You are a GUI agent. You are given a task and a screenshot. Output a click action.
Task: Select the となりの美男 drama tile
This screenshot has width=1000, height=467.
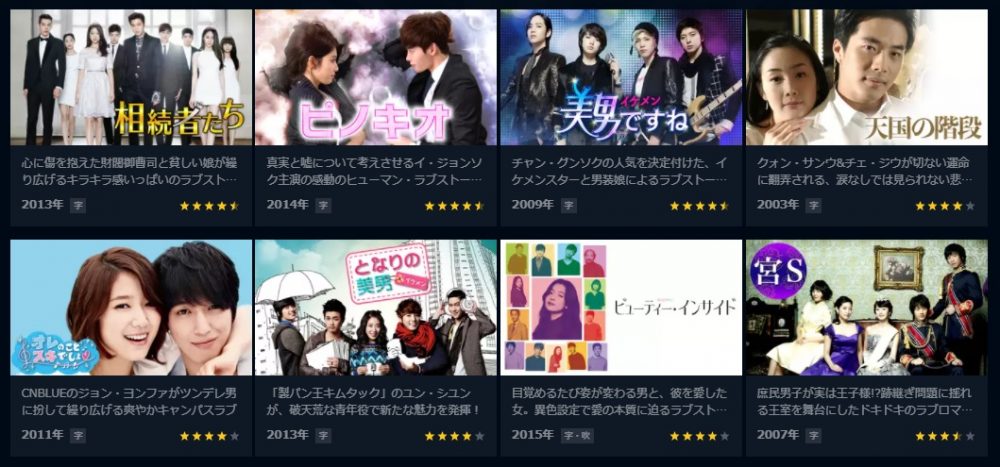coord(375,307)
